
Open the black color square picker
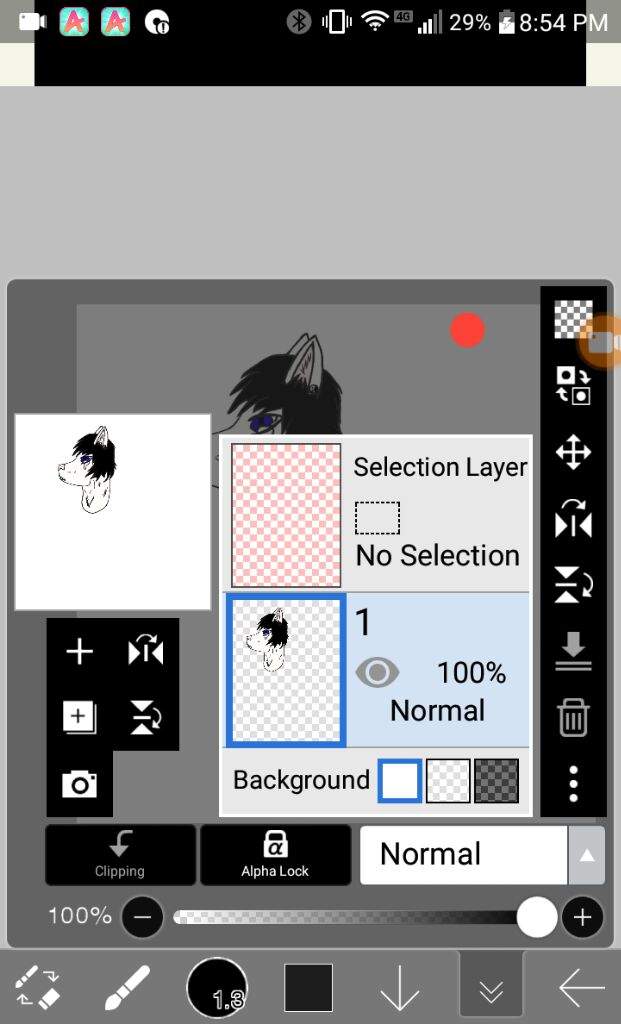(308, 988)
